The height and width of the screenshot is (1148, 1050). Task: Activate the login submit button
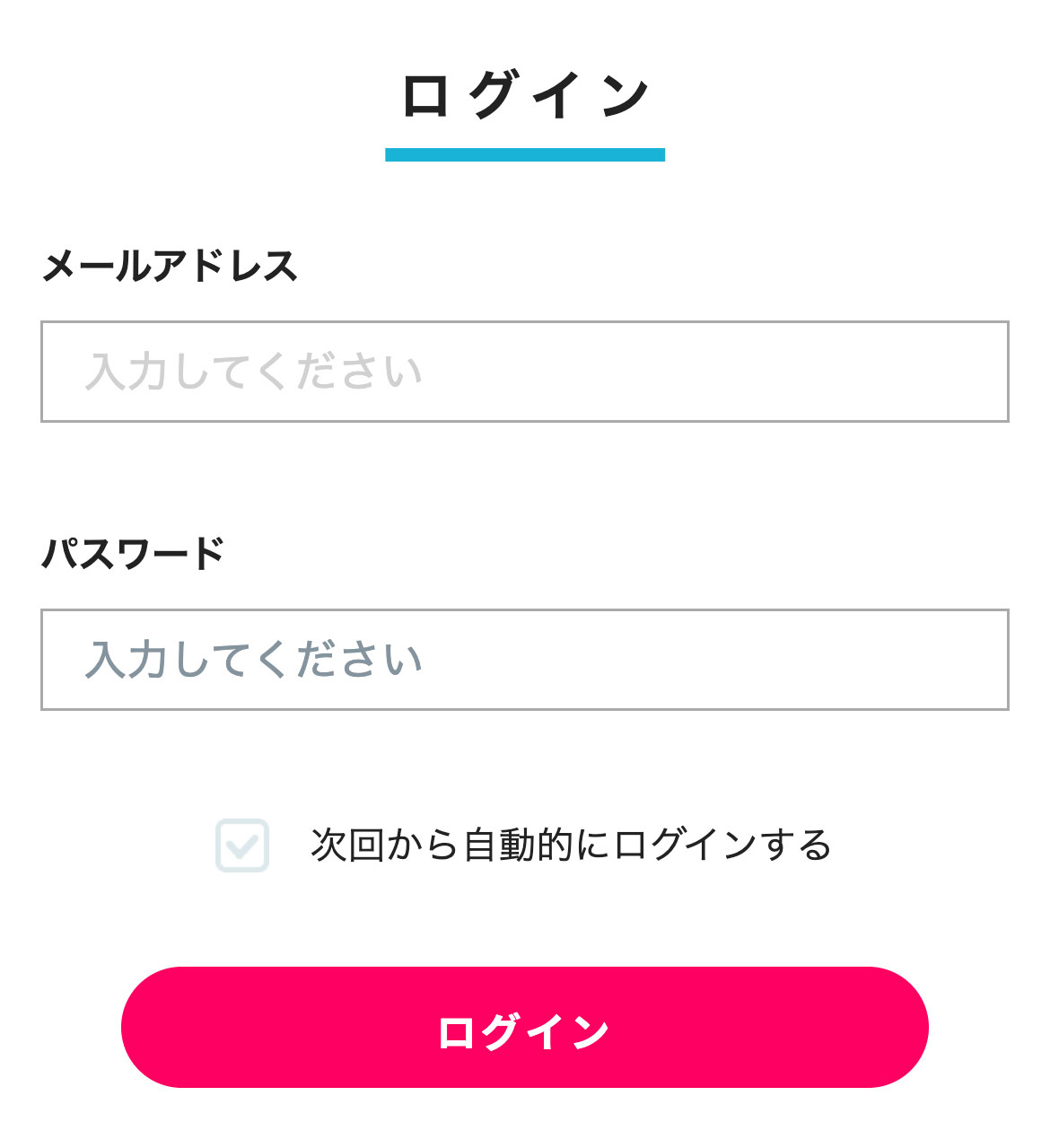[525, 1029]
